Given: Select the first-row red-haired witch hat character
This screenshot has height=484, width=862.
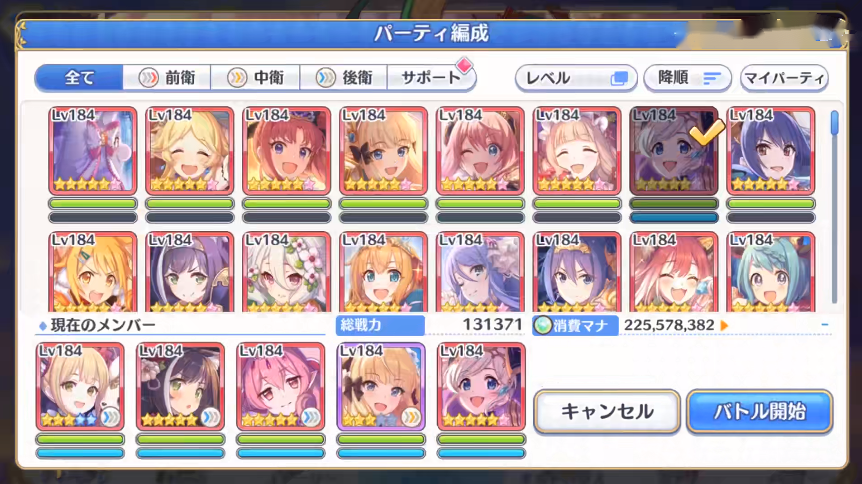Looking at the screenshot, I should tap(286, 150).
